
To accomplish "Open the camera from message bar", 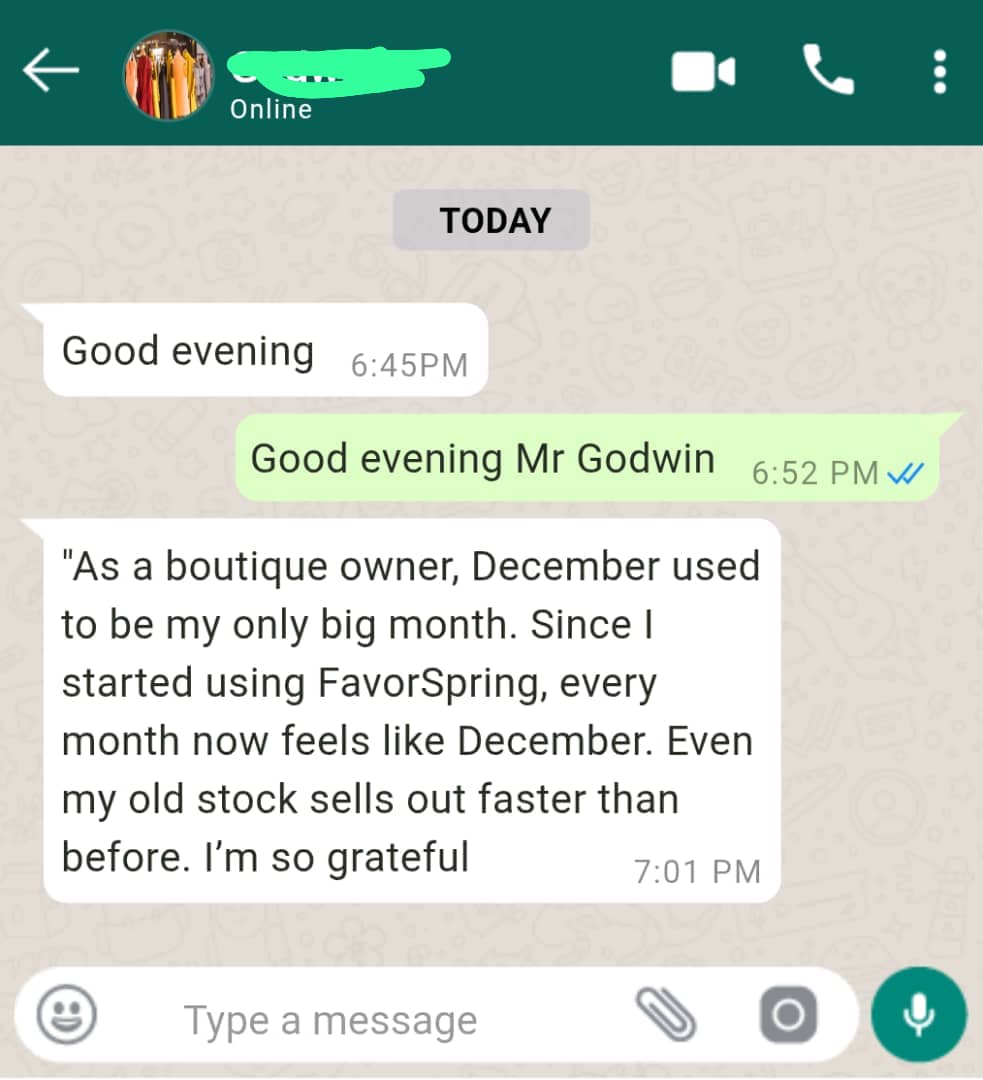I will [x=788, y=1015].
